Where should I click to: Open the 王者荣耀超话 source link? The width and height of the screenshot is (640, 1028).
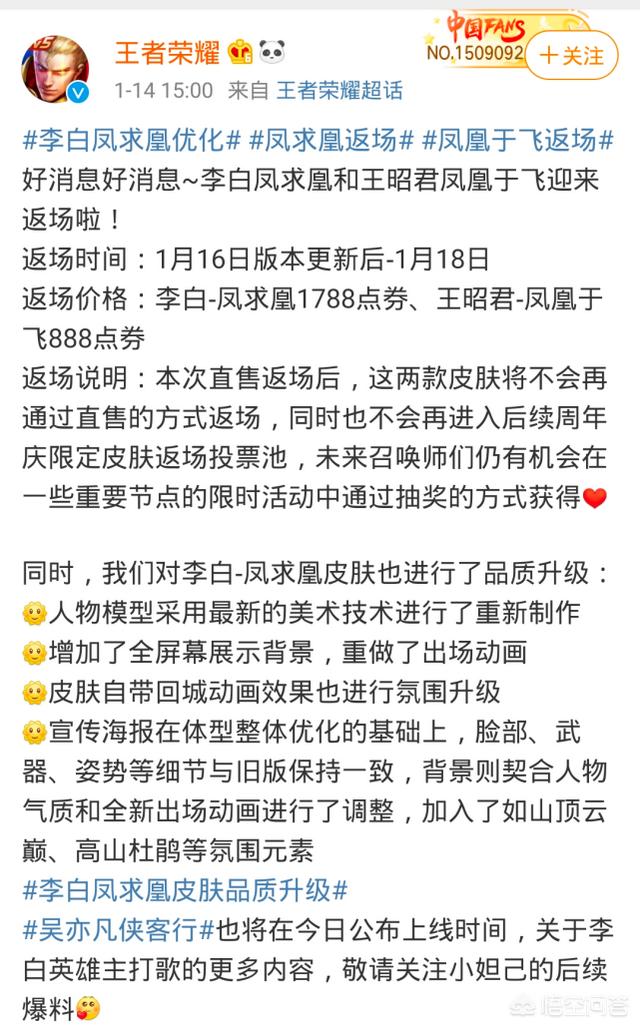click(339, 91)
